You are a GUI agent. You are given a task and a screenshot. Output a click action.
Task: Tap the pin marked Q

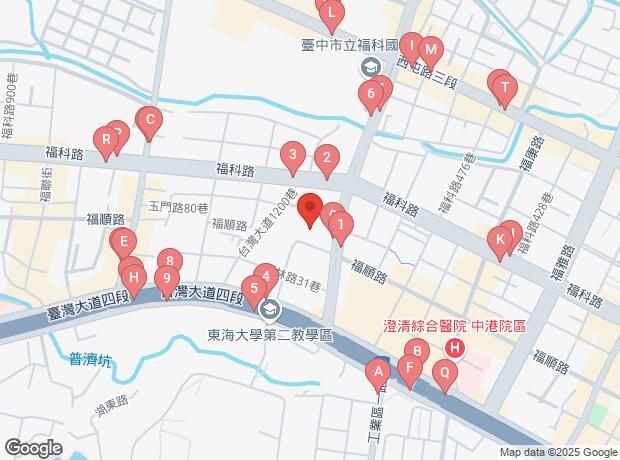[x=444, y=374]
